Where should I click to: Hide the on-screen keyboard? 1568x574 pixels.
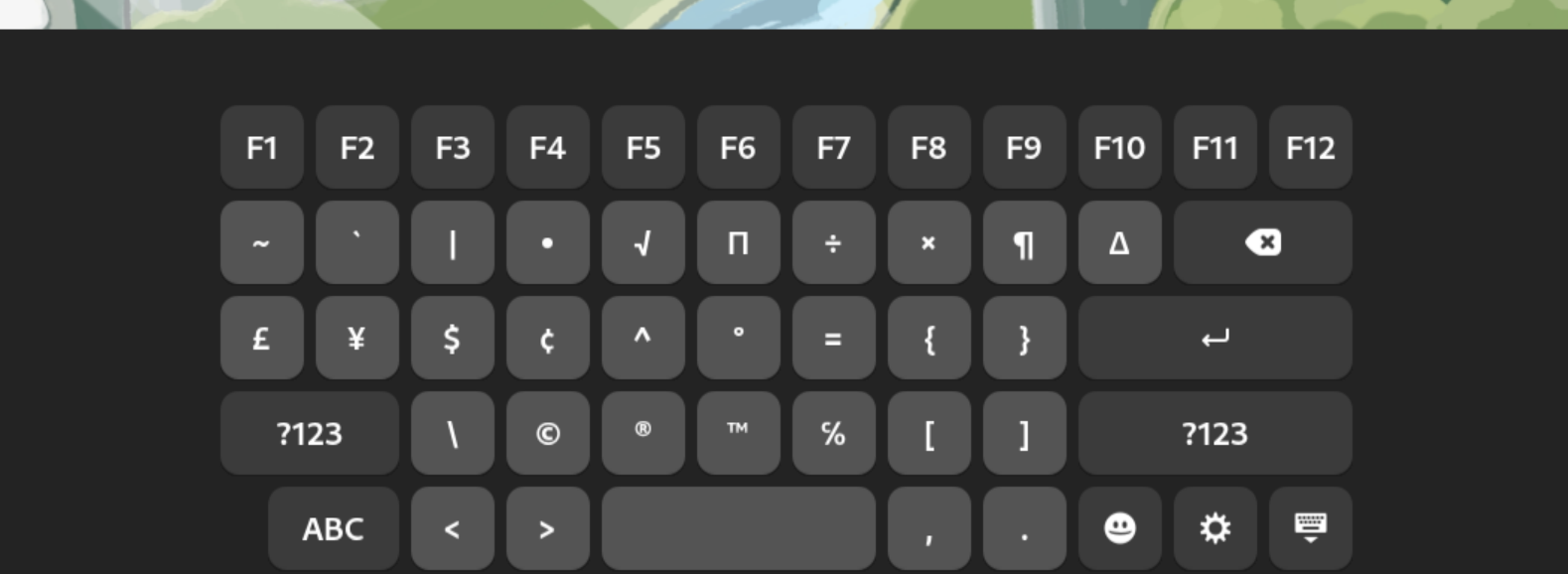click(x=1310, y=528)
